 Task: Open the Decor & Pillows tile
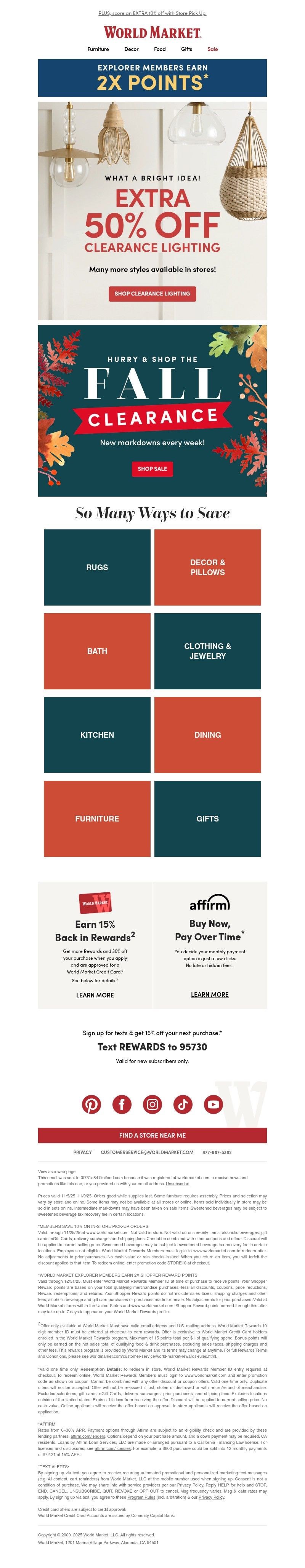pos(208,567)
